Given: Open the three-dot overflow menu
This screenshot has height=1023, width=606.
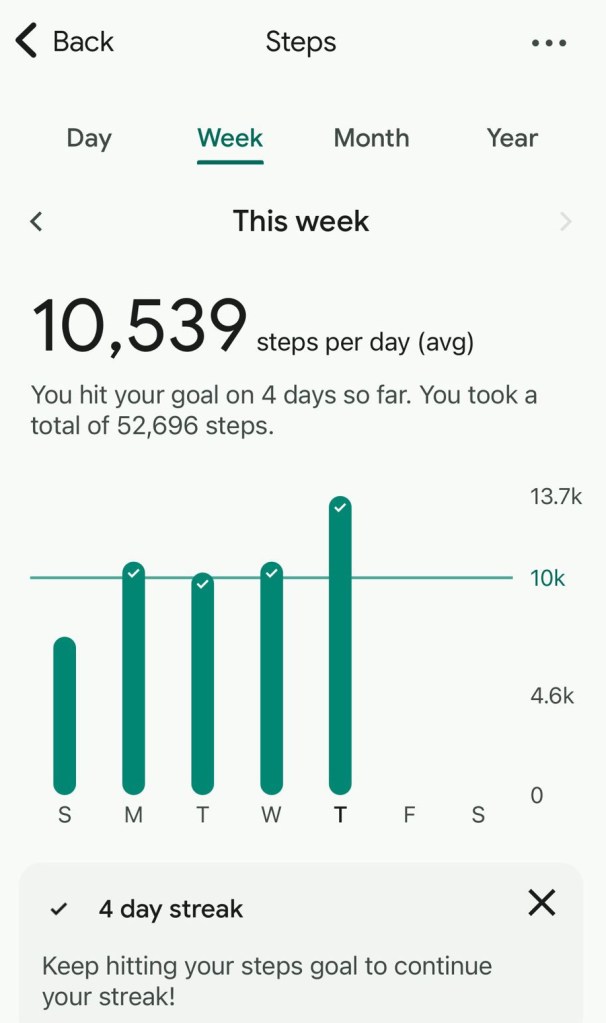Looking at the screenshot, I should pos(549,43).
